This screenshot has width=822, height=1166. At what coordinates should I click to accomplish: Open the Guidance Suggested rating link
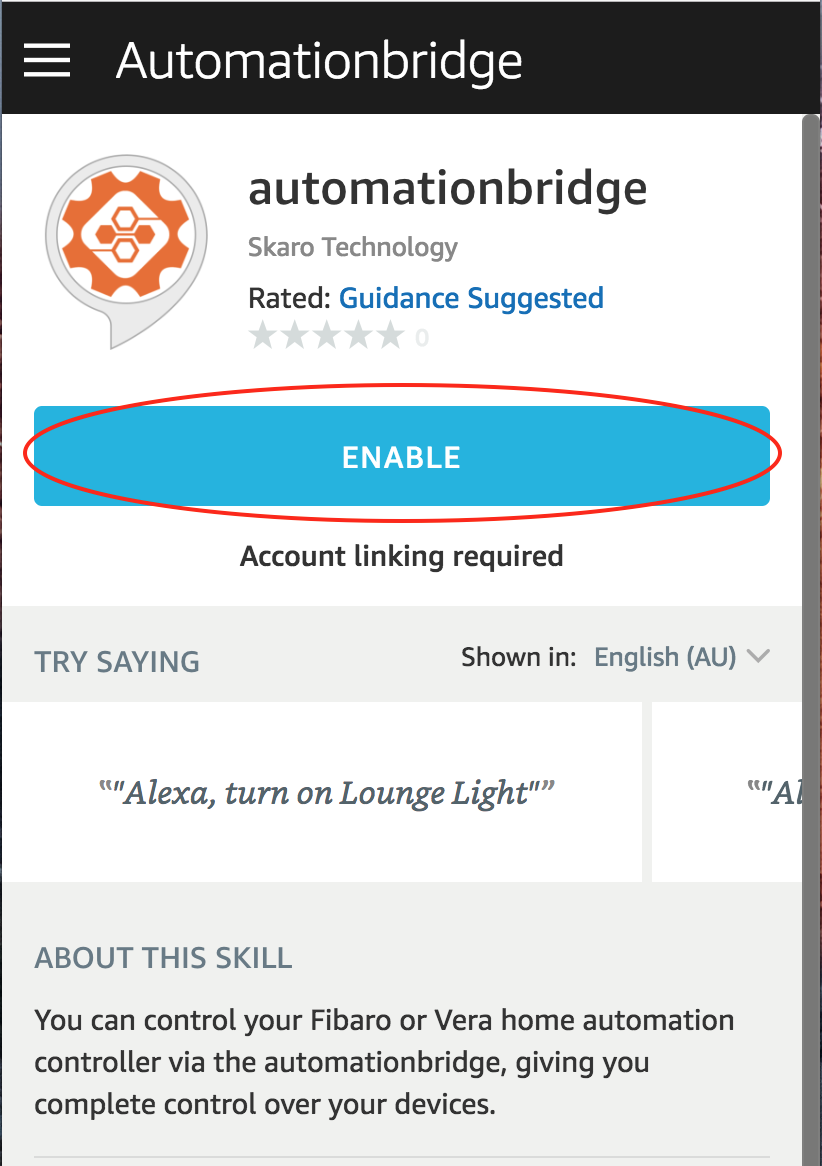[x=471, y=298]
